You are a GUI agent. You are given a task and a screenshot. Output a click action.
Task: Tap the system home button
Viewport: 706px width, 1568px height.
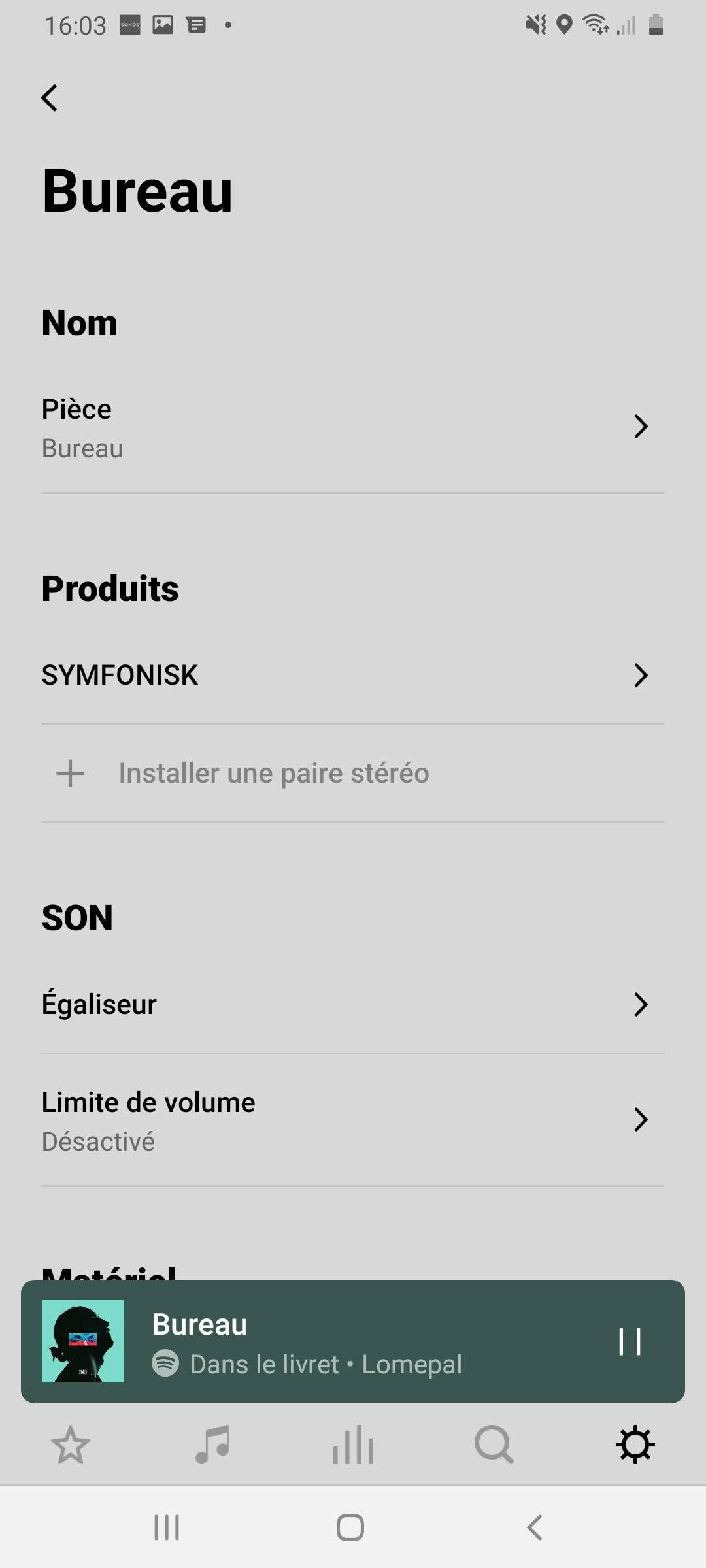point(350,1527)
